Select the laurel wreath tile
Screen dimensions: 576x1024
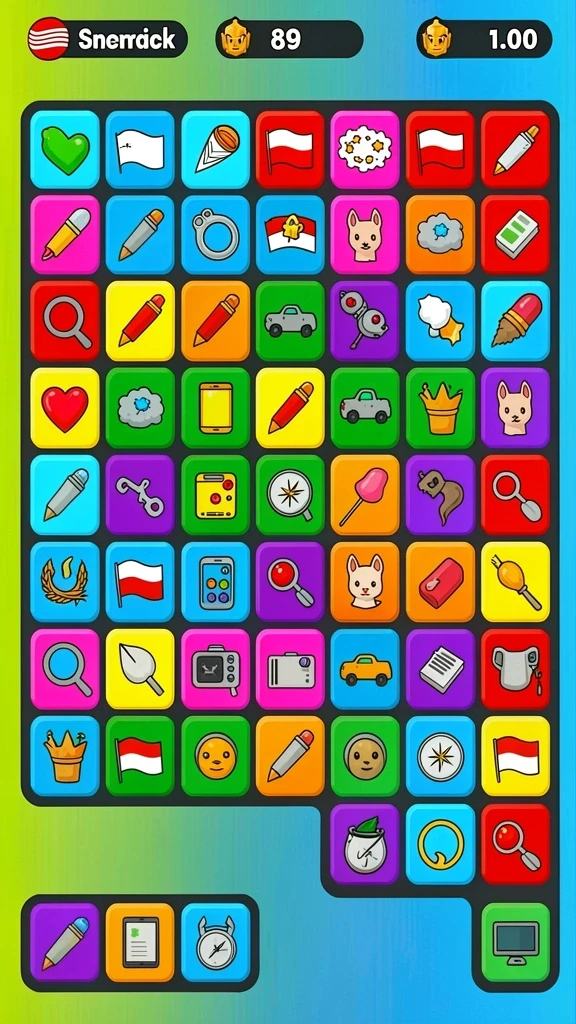[65, 581]
